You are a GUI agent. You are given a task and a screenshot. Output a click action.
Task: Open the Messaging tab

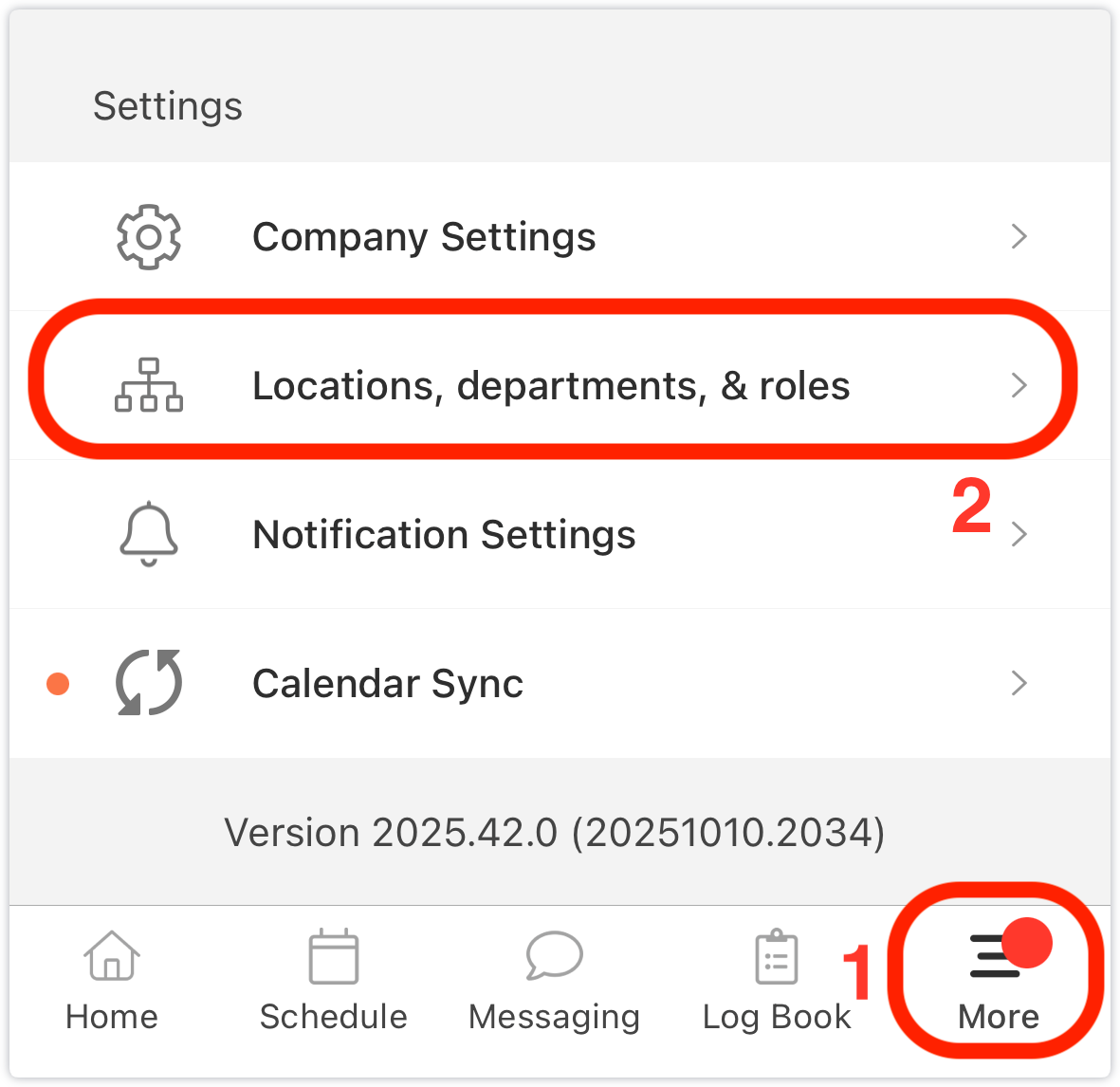click(554, 981)
